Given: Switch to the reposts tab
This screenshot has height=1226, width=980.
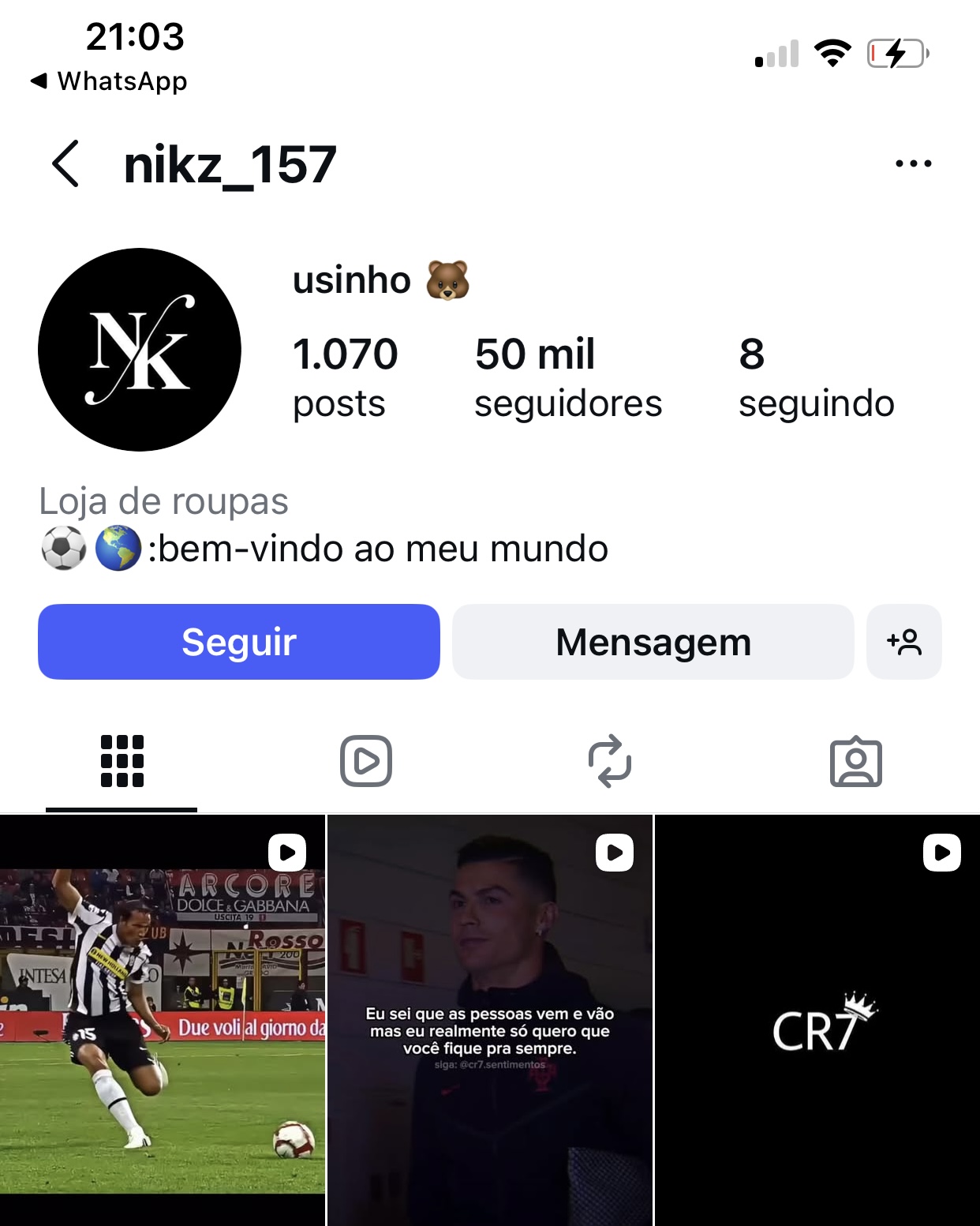Looking at the screenshot, I should (610, 761).
